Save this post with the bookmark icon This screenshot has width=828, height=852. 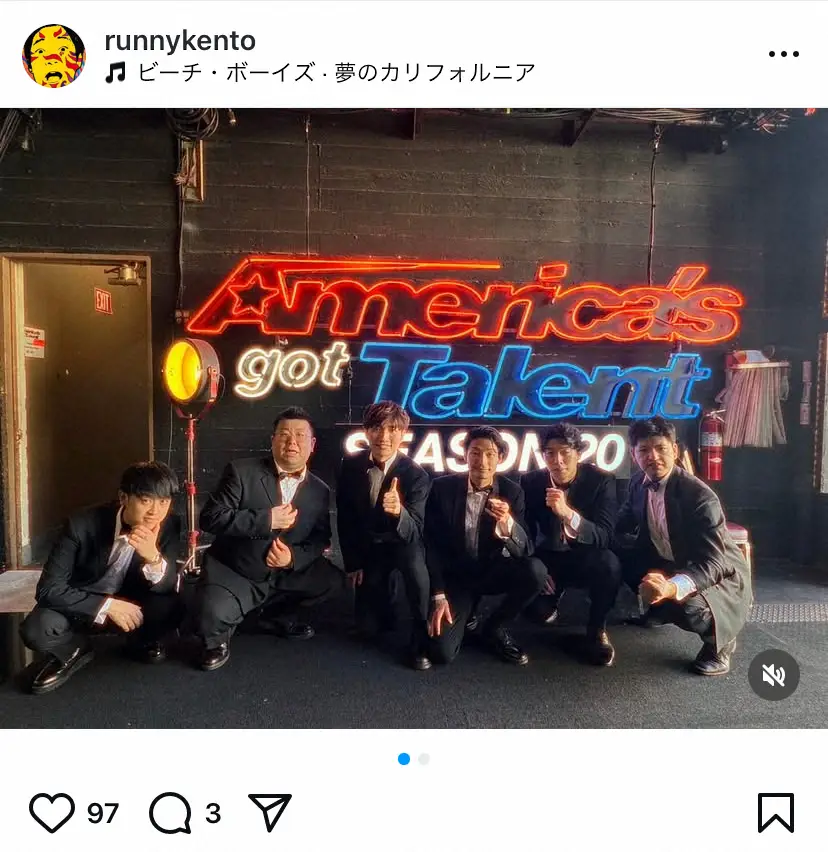pos(776,813)
